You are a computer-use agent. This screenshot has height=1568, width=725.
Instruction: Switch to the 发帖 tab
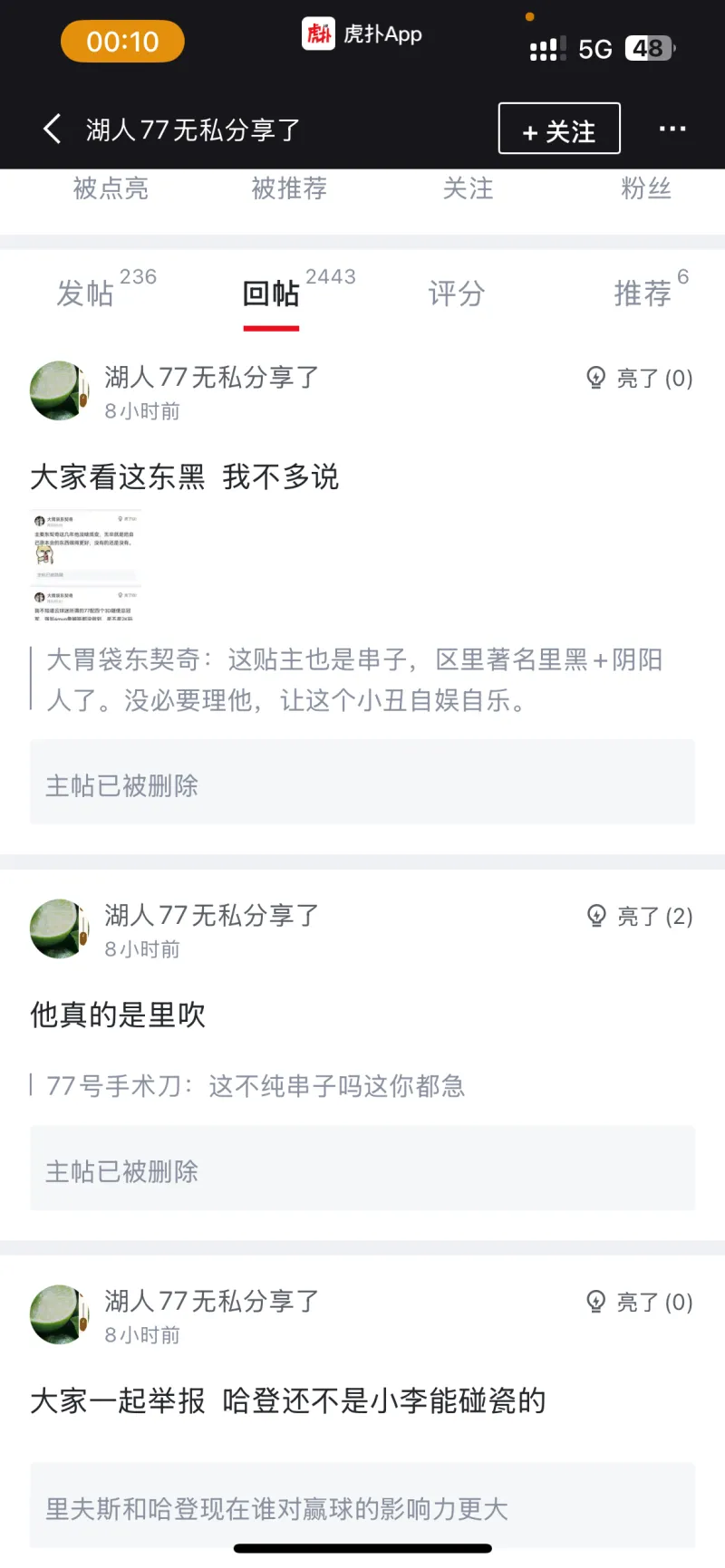point(86,293)
